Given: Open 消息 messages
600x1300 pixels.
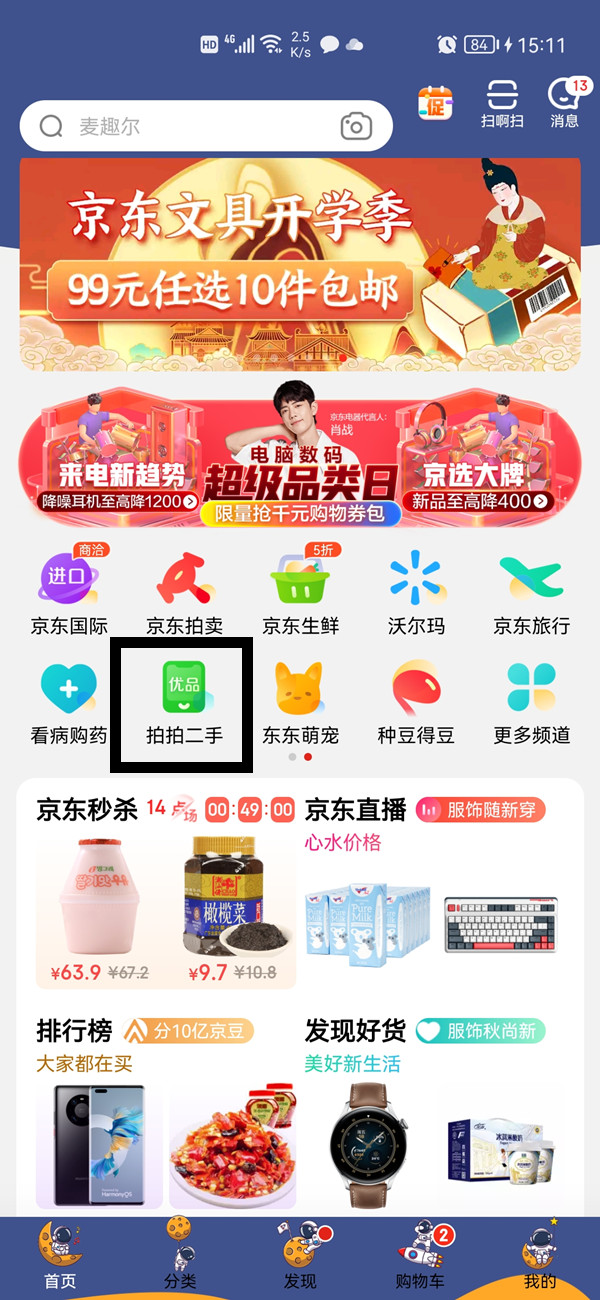Looking at the screenshot, I should [x=565, y=105].
